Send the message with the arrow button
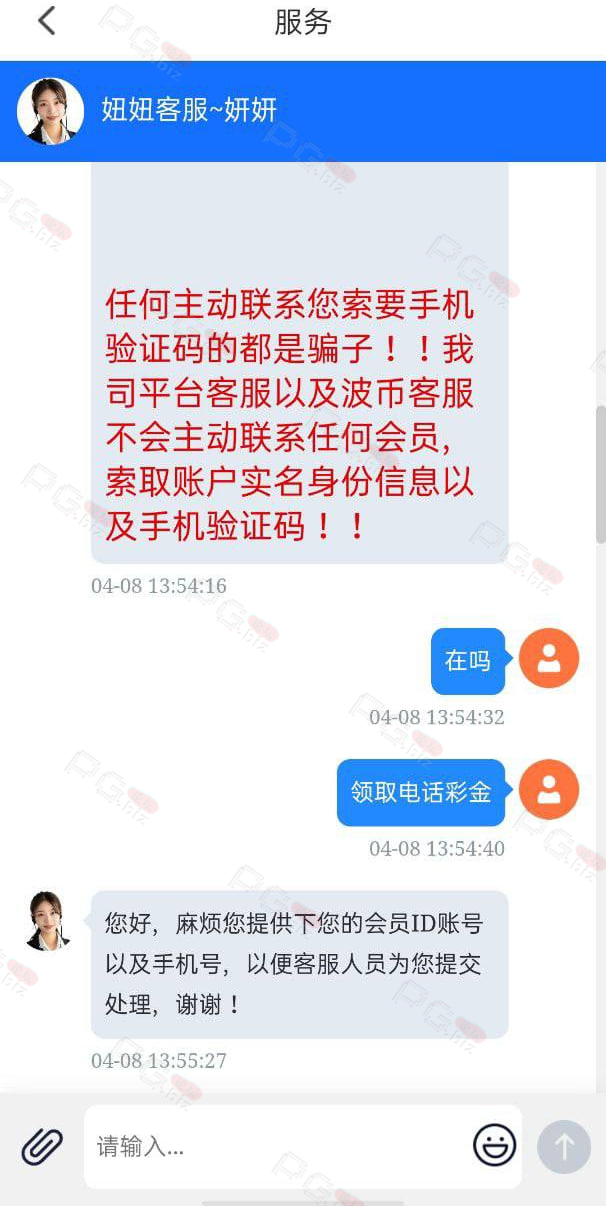The image size is (606, 1206). 564,1146
